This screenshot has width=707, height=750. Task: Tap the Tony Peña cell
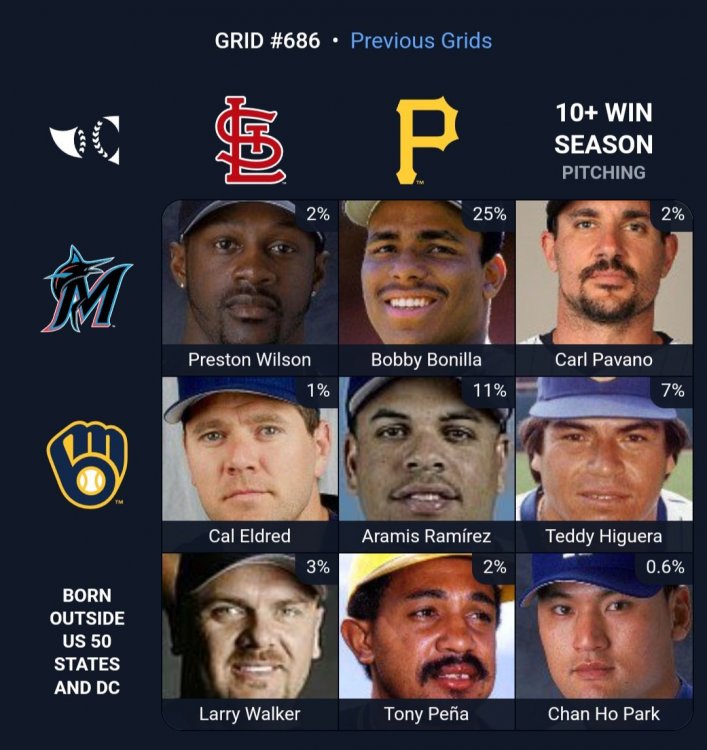pyautogui.click(x=426, y=640)
